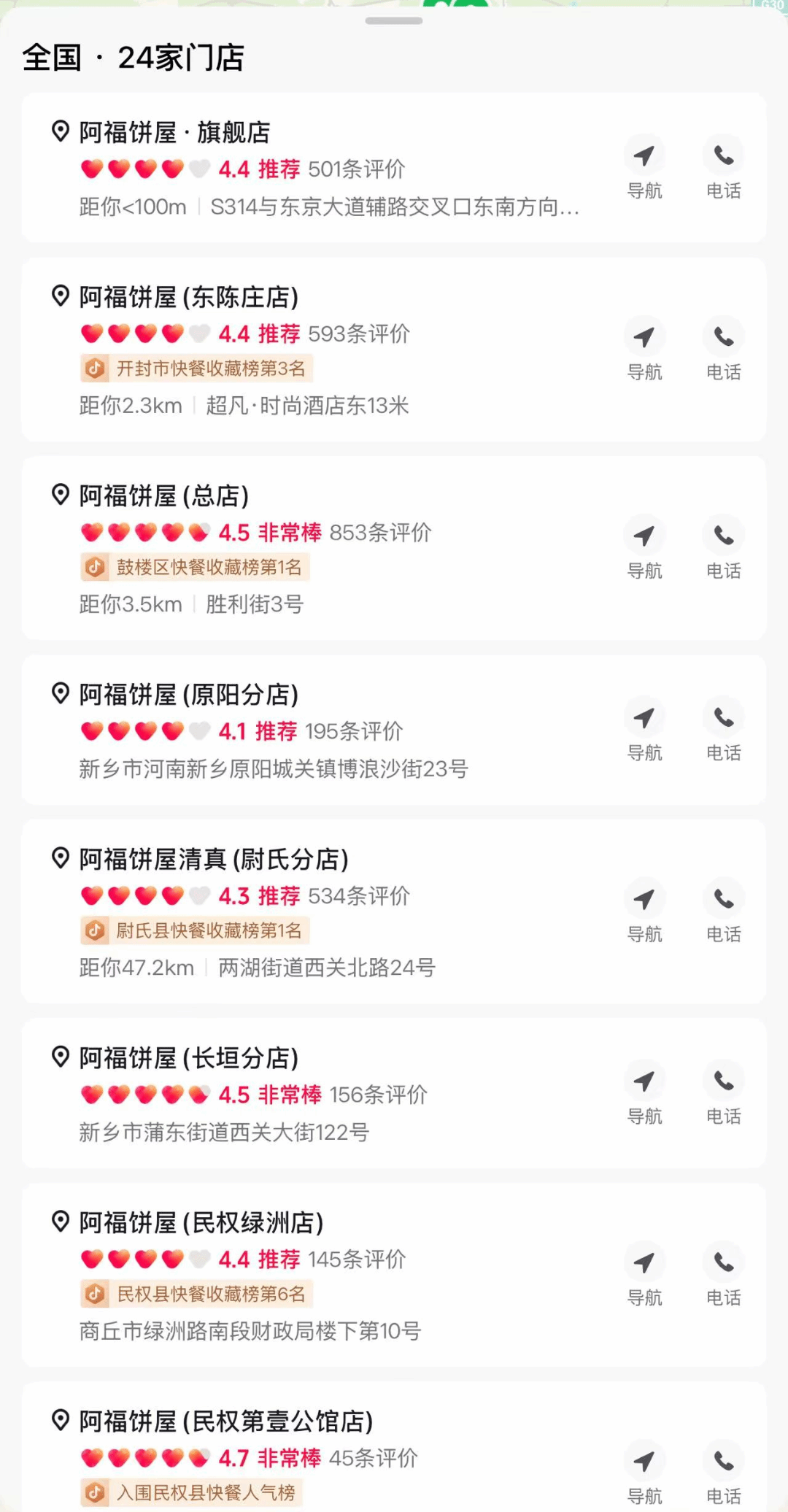
Task: Get directions to 原阳分店
Action: point(644,730)
